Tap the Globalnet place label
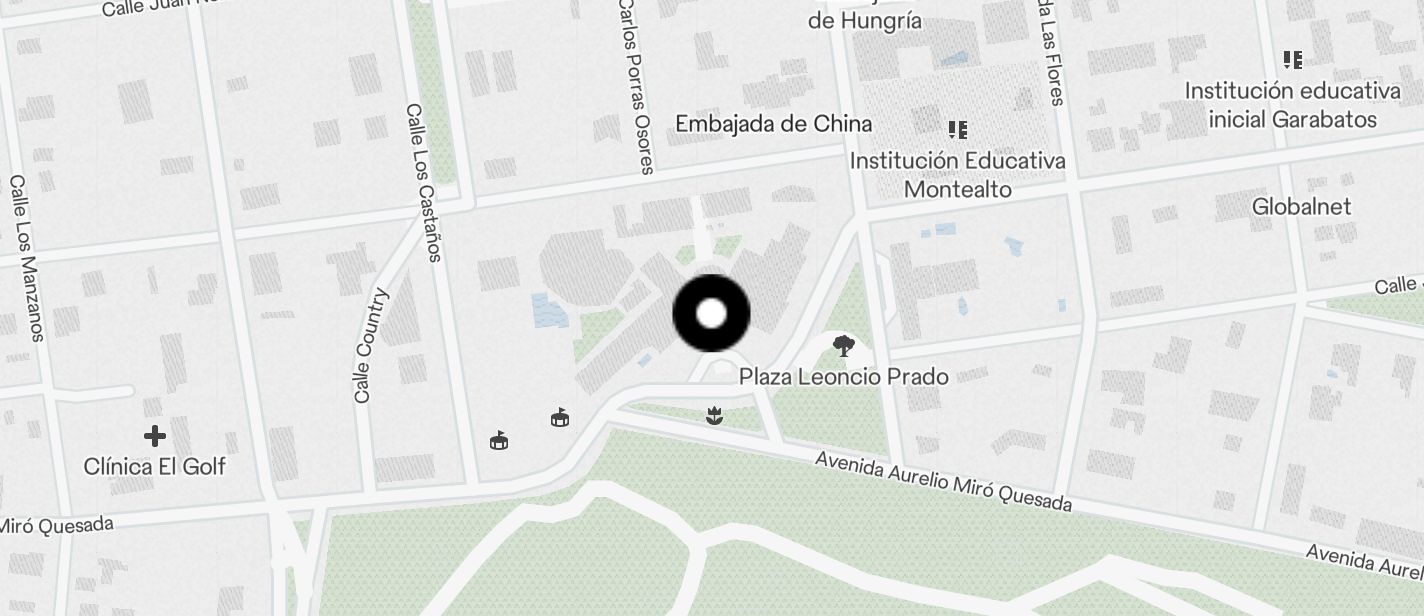 [1301, 207]
